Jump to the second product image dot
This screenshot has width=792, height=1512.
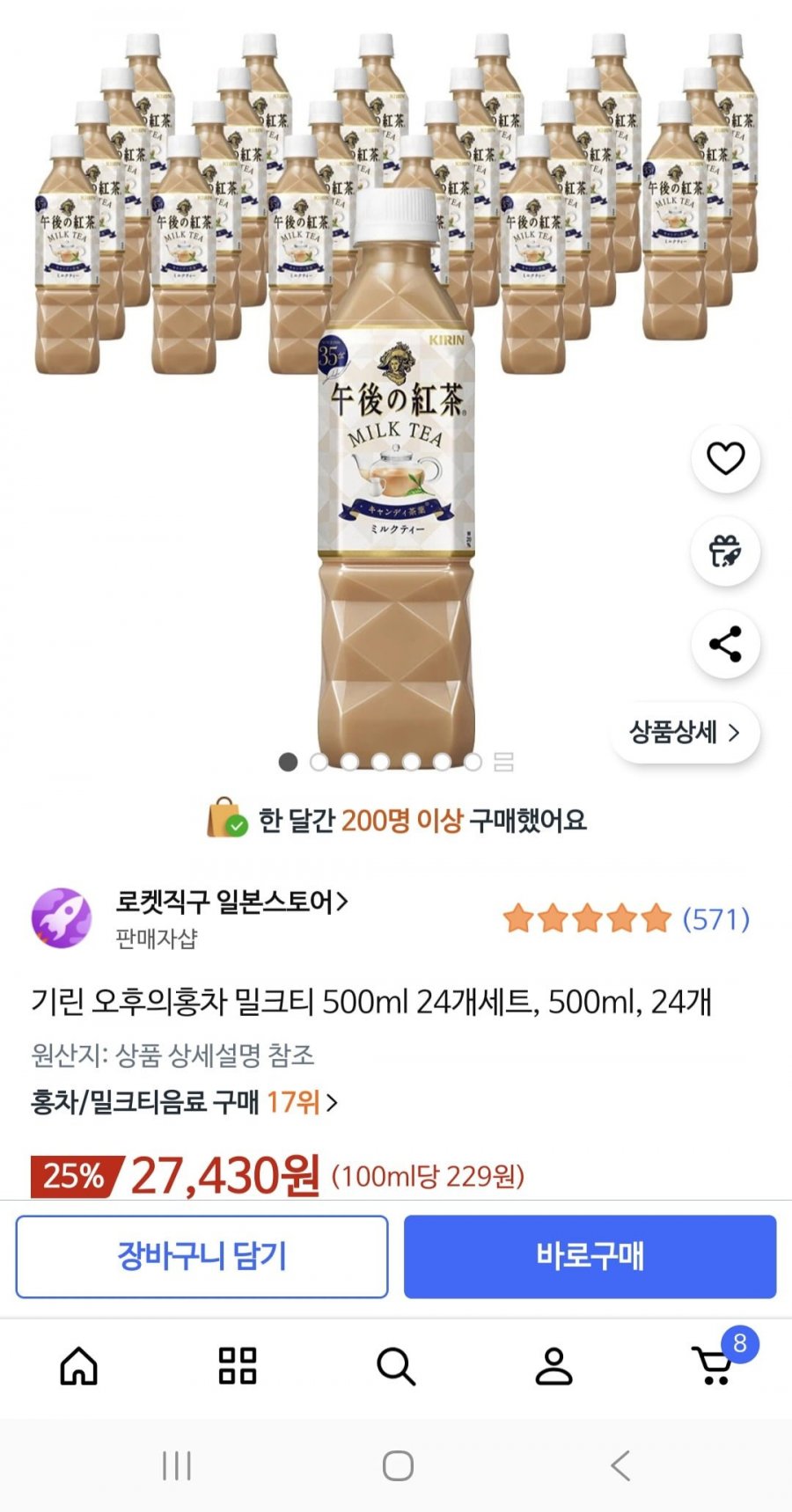[x=319, y=762]
